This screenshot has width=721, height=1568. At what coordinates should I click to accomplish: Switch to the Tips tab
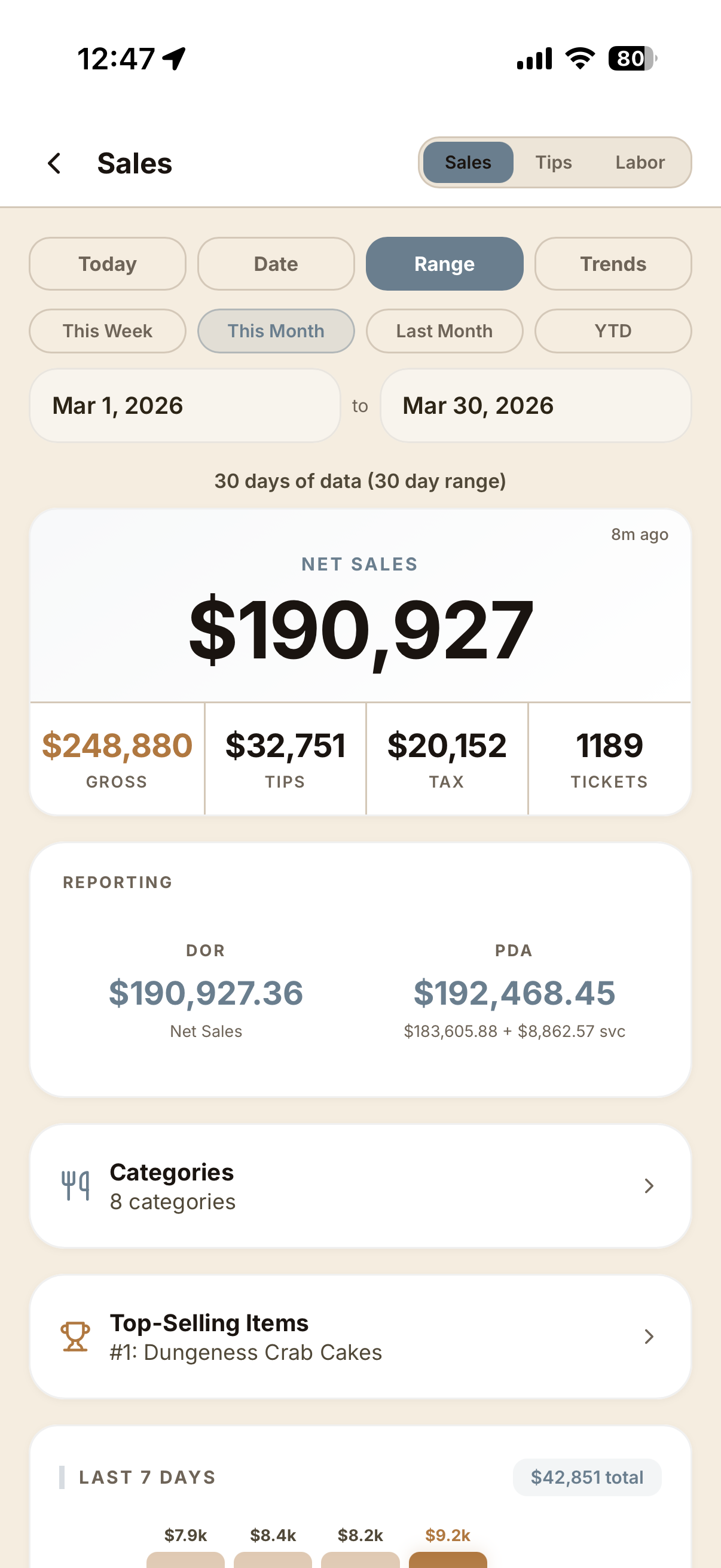click(553, 162)
